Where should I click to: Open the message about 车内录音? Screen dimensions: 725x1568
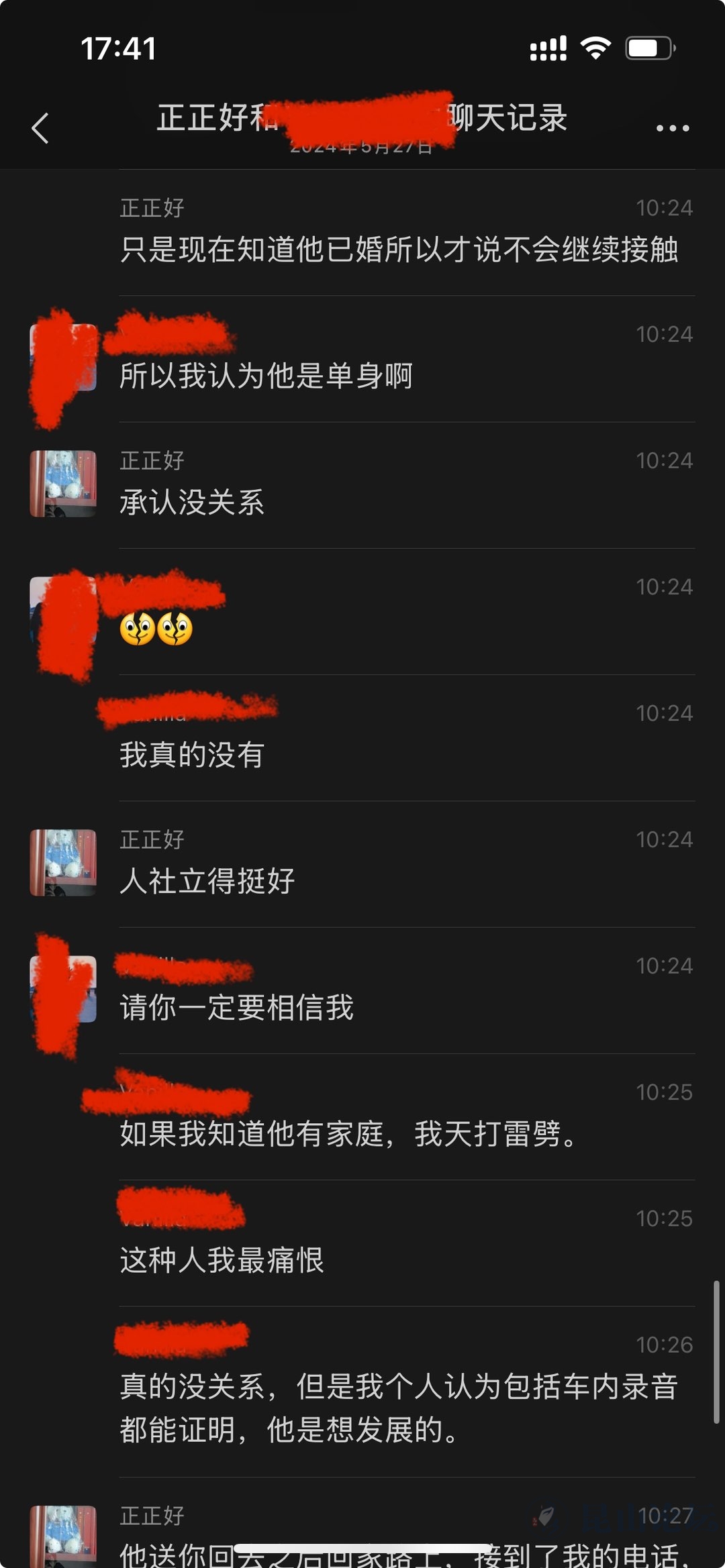point(399,1408)
